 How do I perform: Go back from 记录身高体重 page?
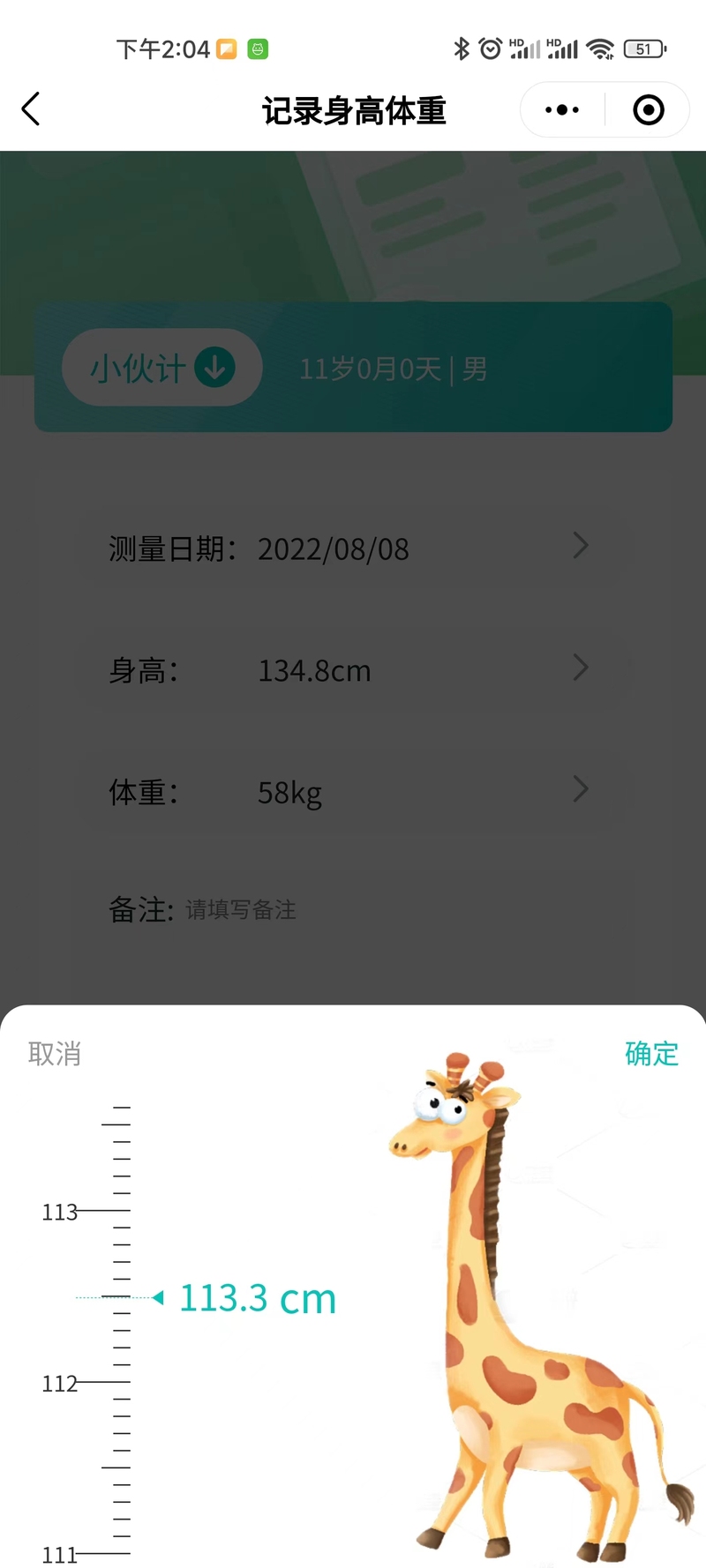32,109
